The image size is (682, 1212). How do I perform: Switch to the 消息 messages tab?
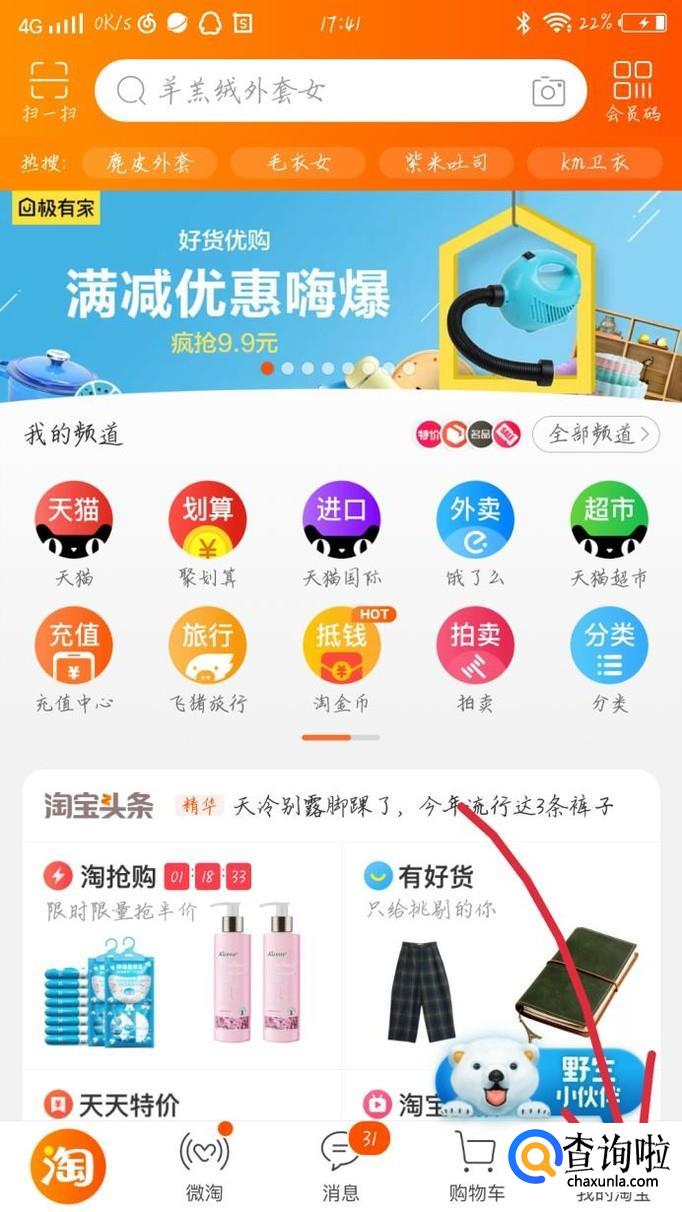coord(341,1166)
